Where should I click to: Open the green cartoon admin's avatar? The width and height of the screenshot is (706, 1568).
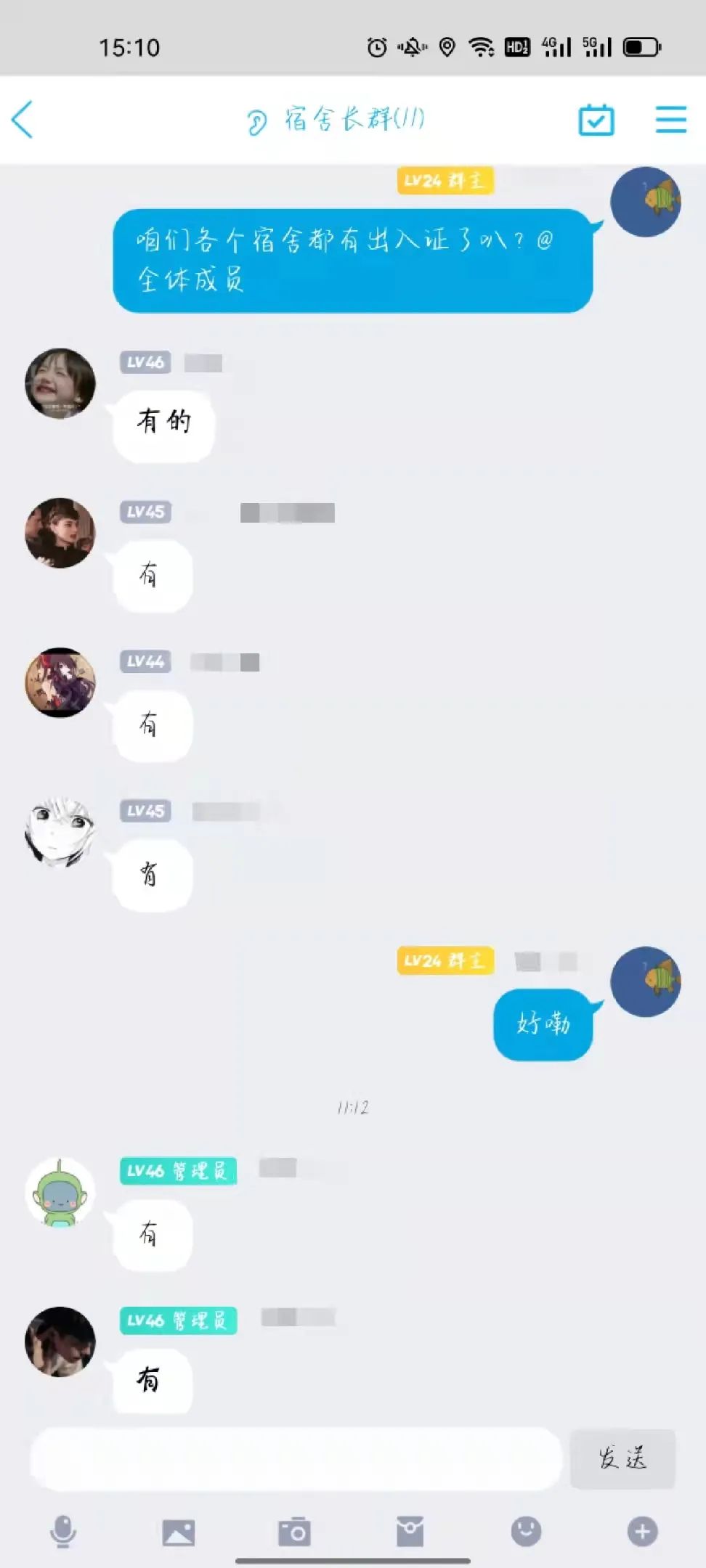click(x=60, y=1193)
